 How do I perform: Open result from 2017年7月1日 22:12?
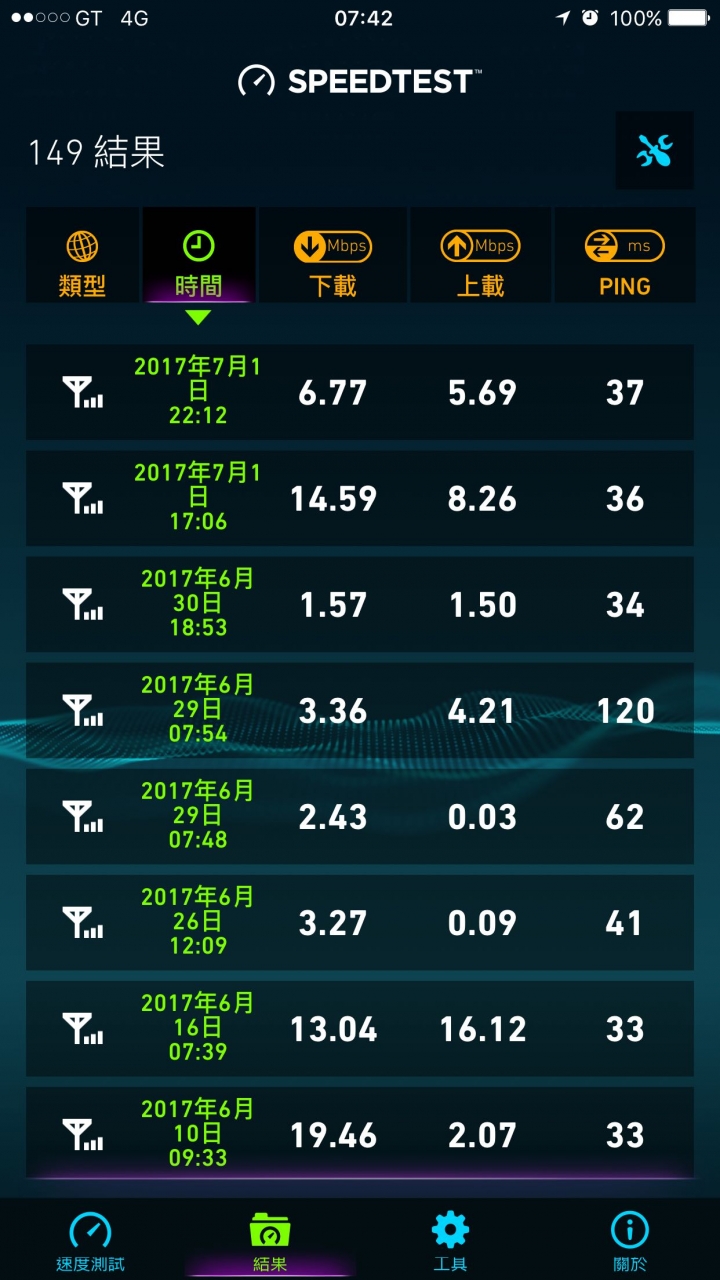pyautogui.click(x=360, y=392)
